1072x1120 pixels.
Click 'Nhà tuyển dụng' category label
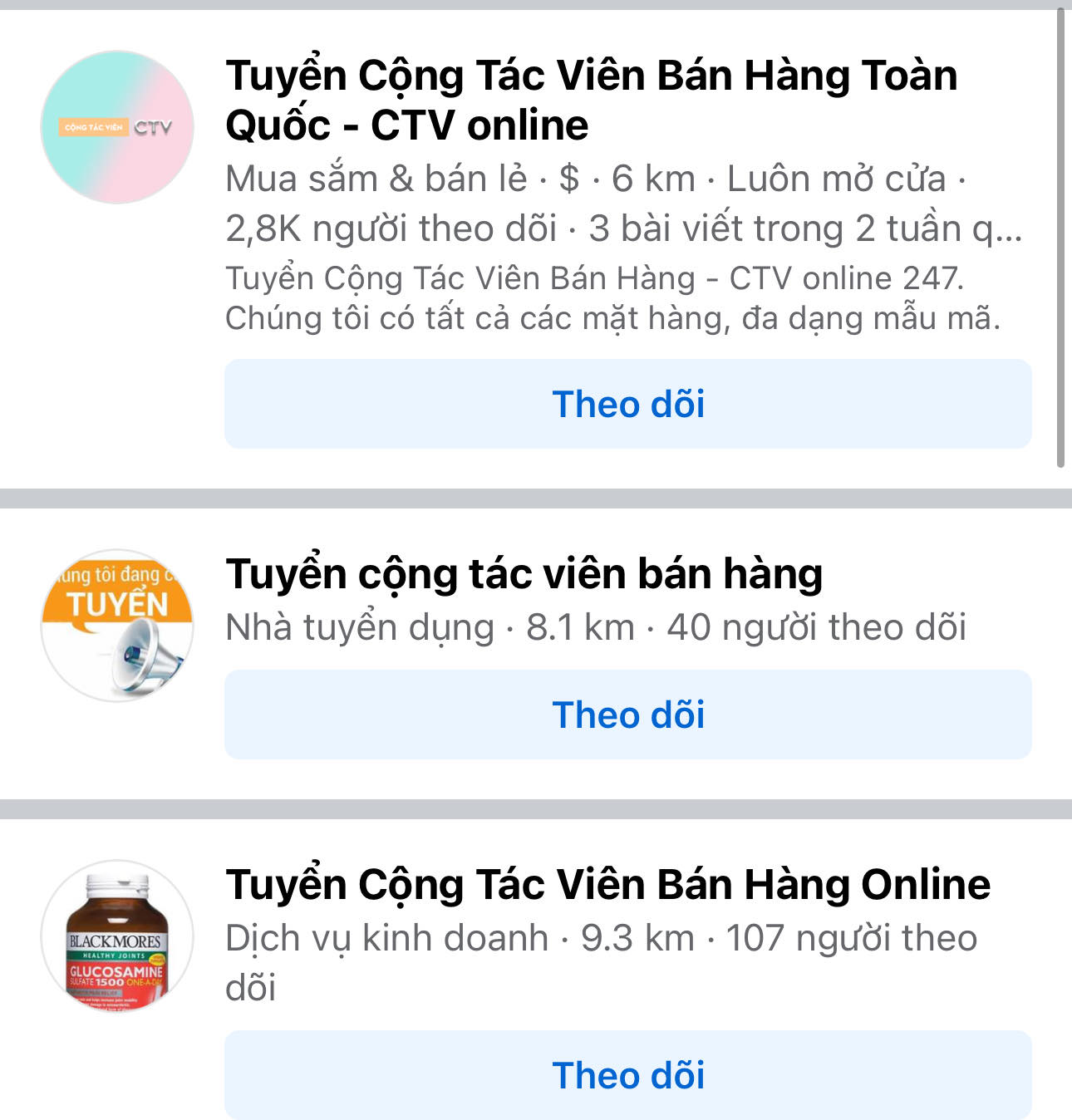pos(357,629)
